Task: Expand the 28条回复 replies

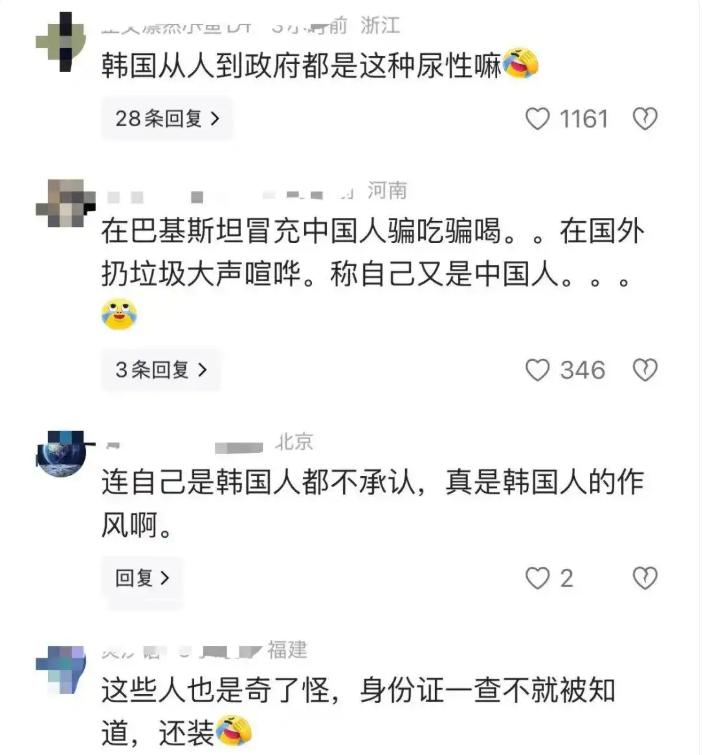Action: point(167,119)
